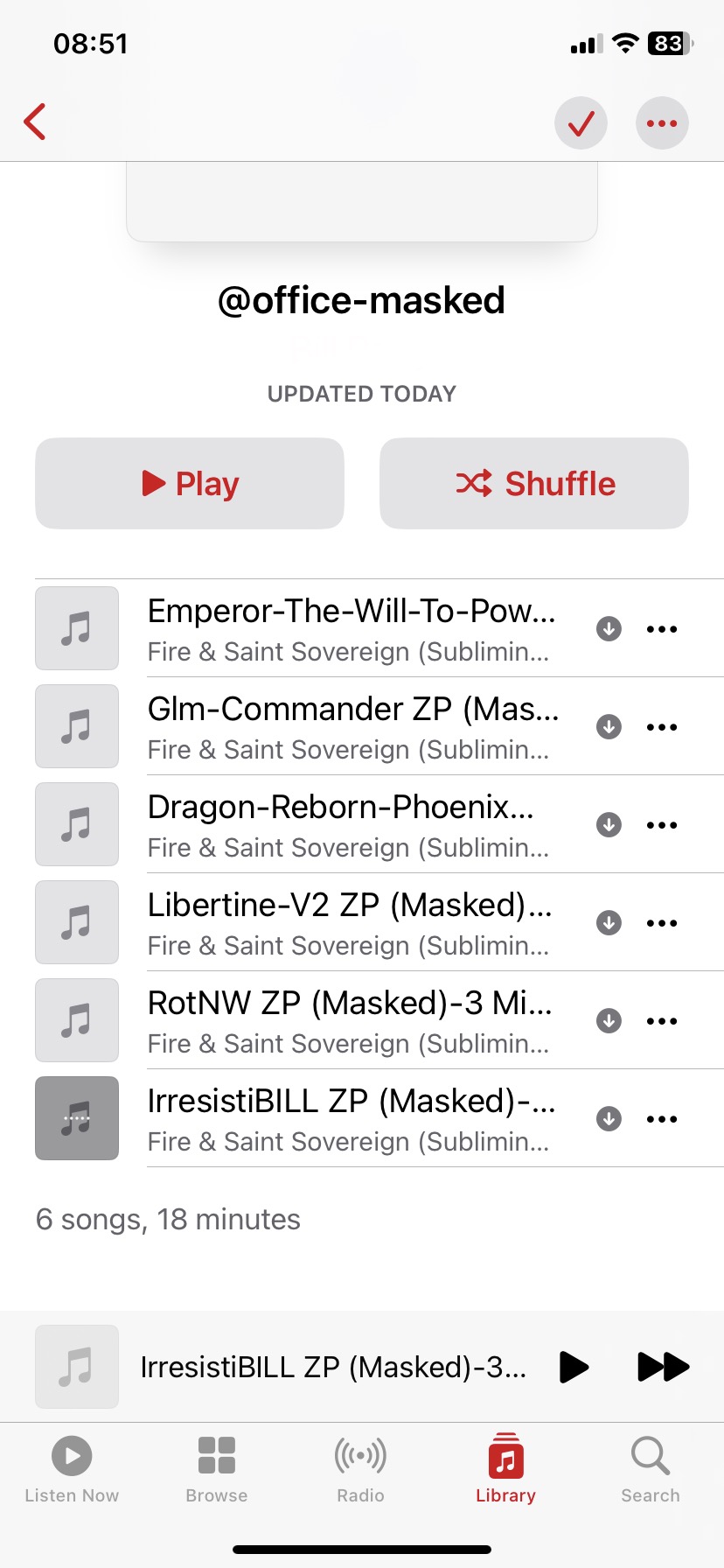This screenshot has width=724, height=1568.
Task: Skip to the next track
Action: (663, 1366)
